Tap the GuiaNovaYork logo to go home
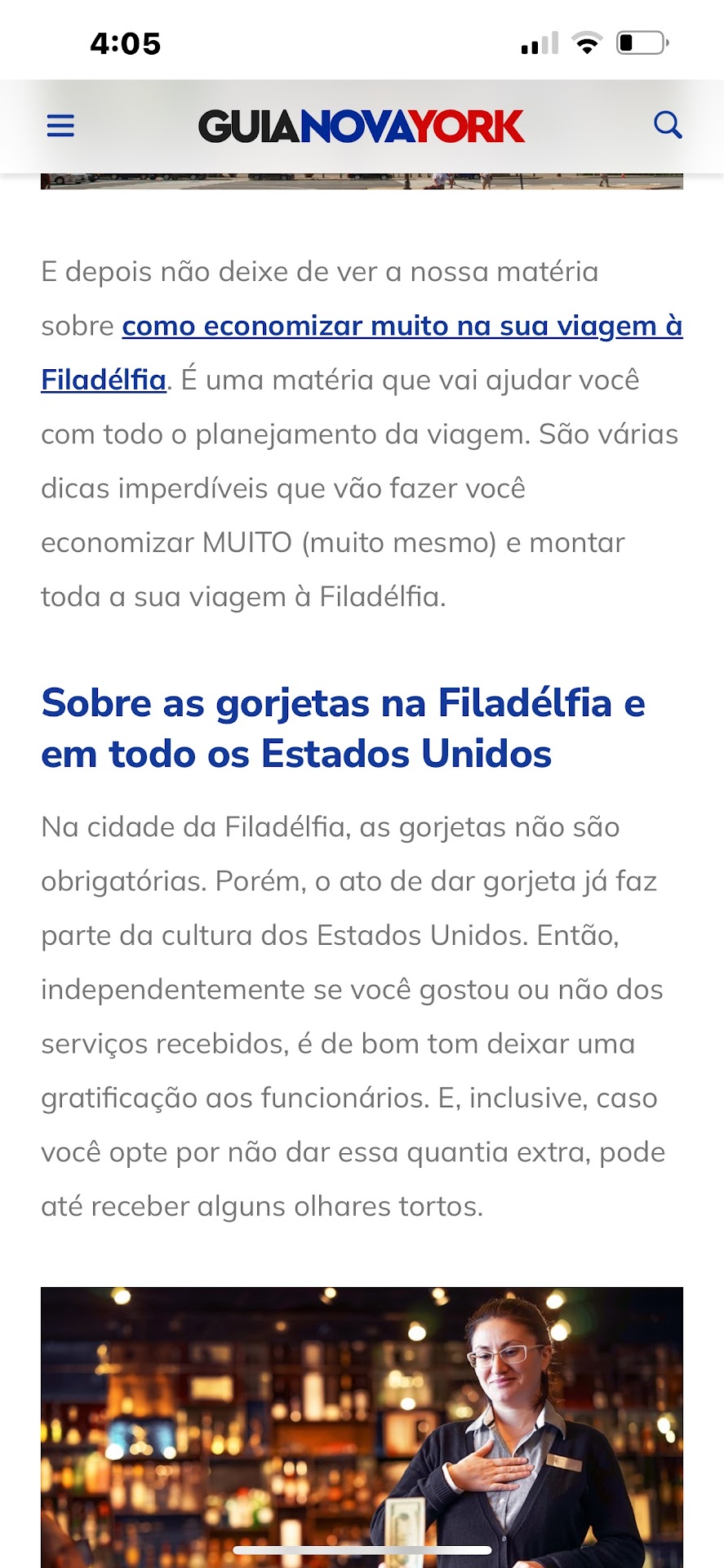The image size is (724, 1568). (361, 127)
